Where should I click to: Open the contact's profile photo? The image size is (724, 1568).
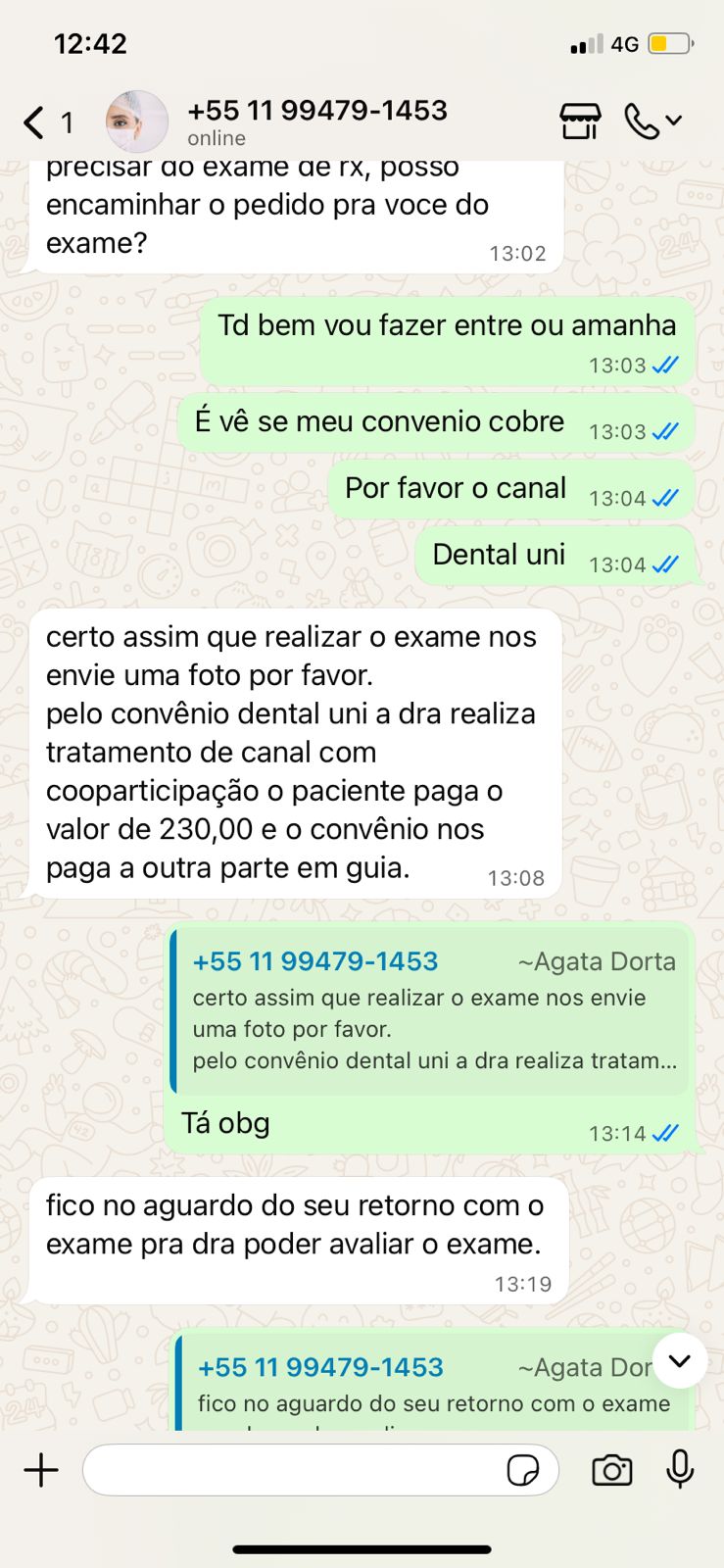(136, 122)
